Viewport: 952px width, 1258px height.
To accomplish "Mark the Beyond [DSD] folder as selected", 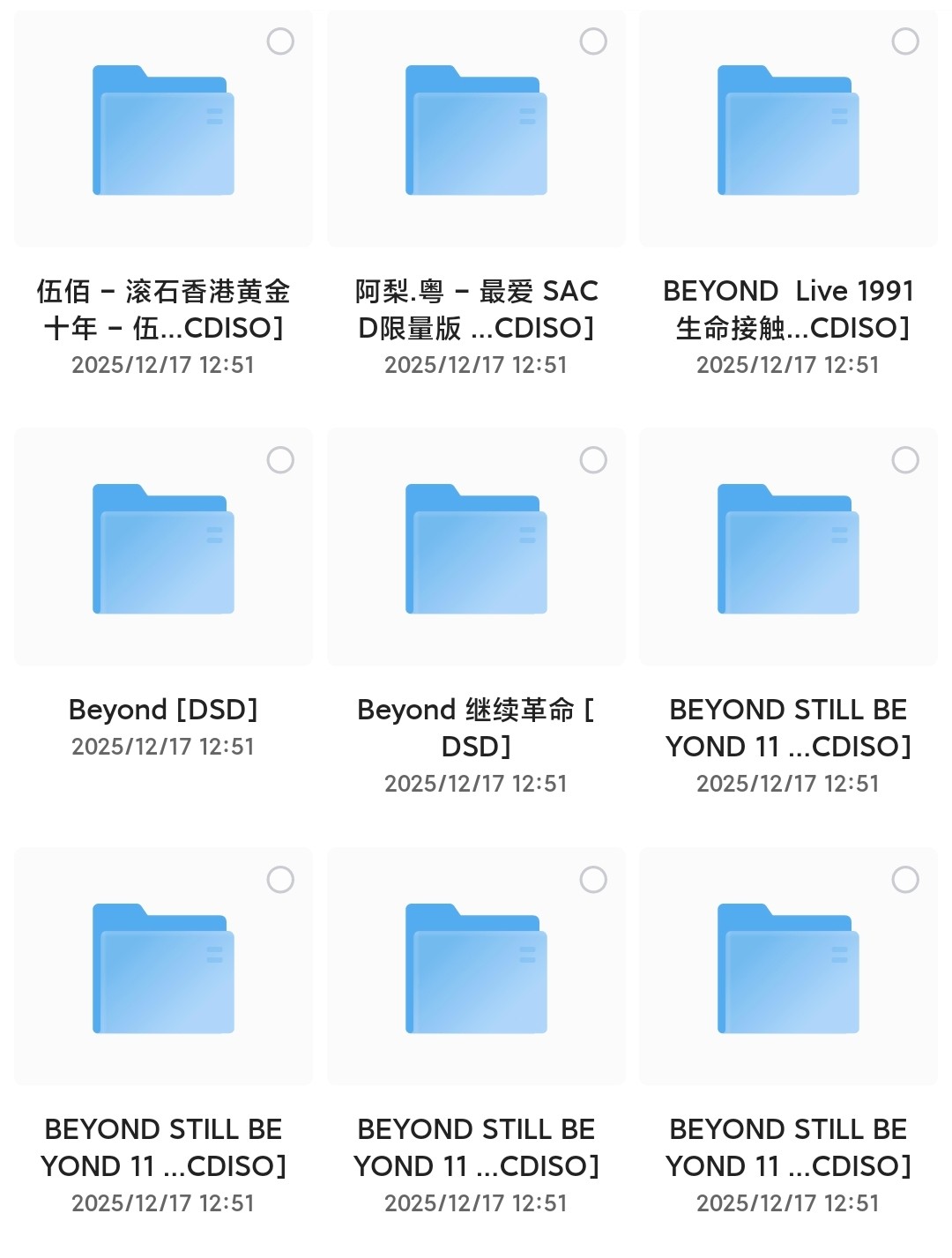I will [280, 460].
